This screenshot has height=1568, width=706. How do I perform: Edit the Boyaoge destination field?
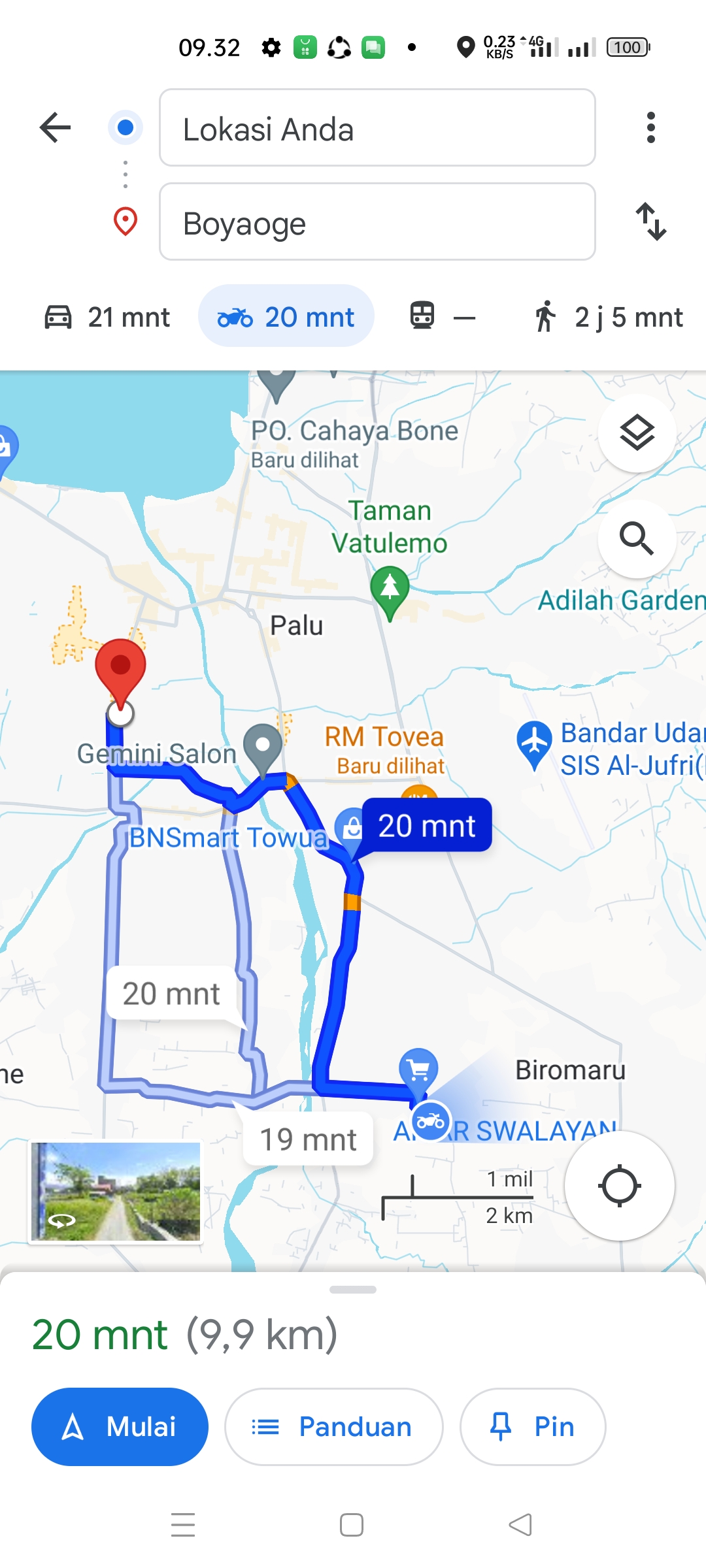pos(377,221)
